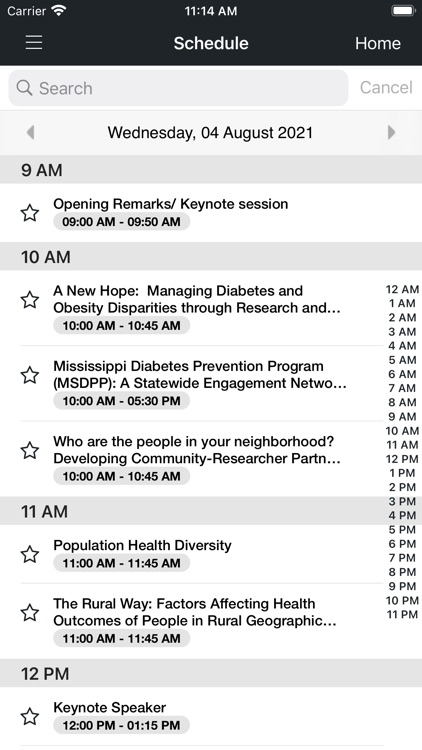Advance to the next day arrow
Screen dimensions: 422x750
(x=391, y=132)
